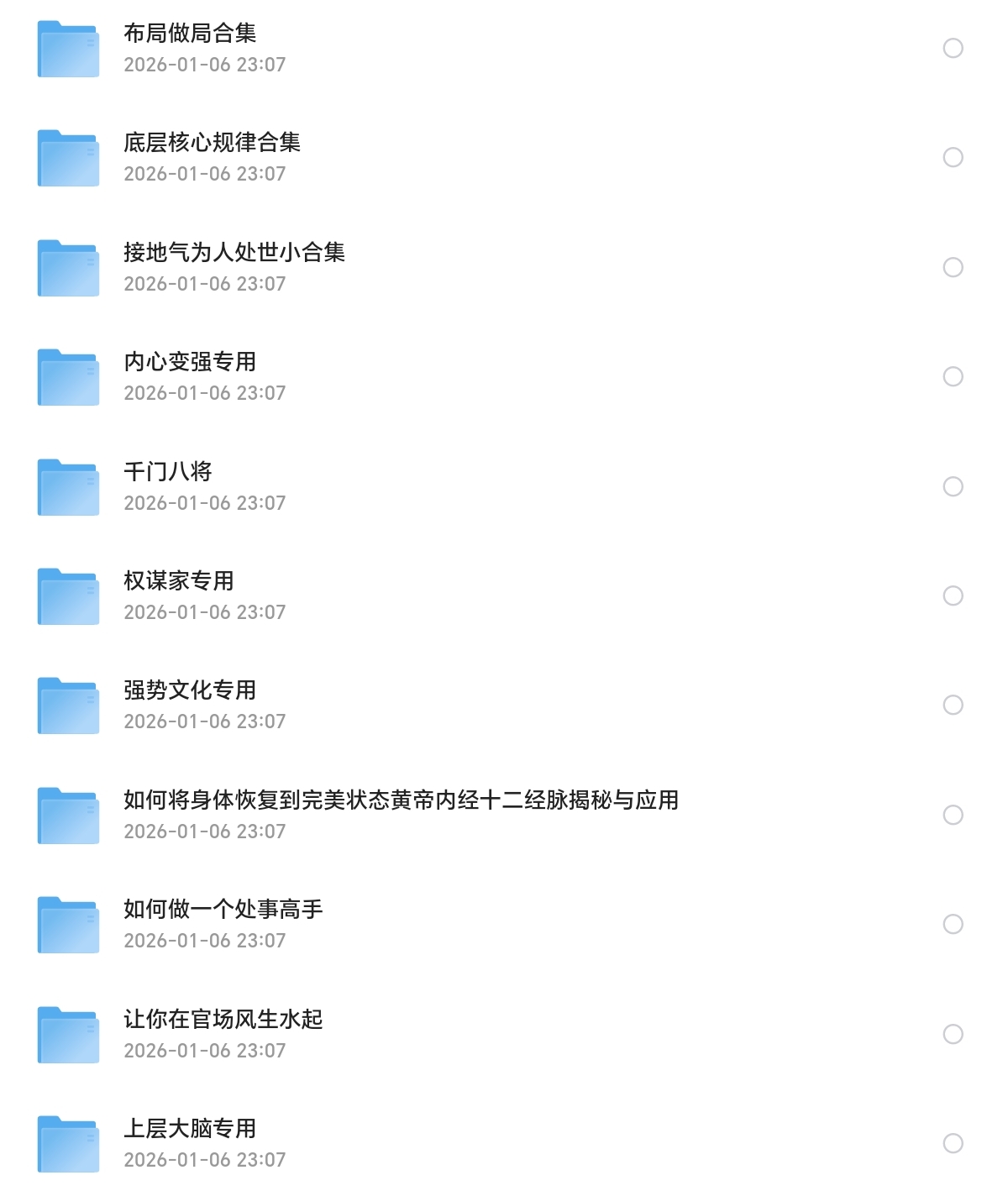Open the 千门八将 folder
1008x1191 pixels.
point(168,472)
